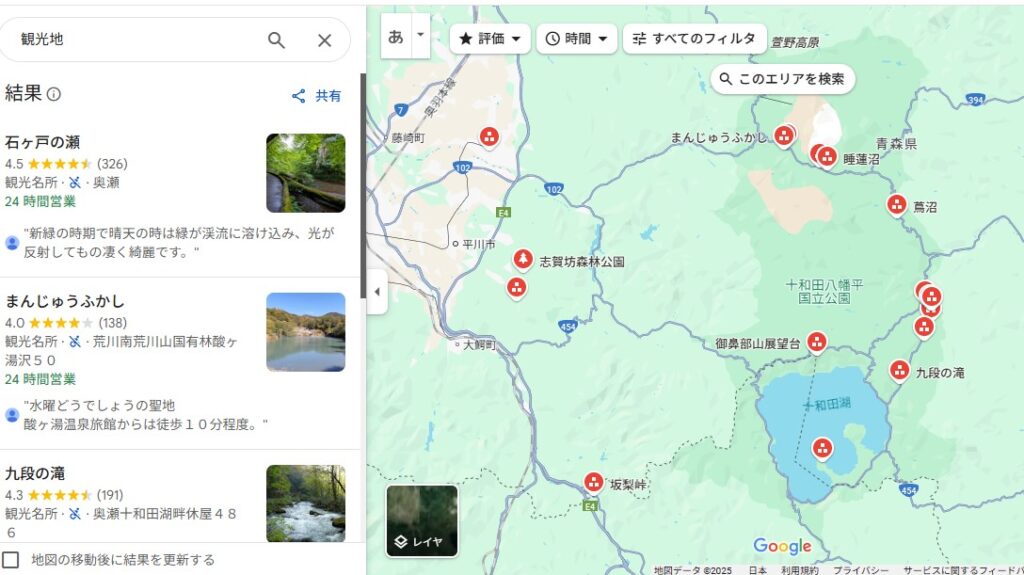The image size is (1024, 575).
Task: Focus the 観光地 search field
Action: pos(130,40)
